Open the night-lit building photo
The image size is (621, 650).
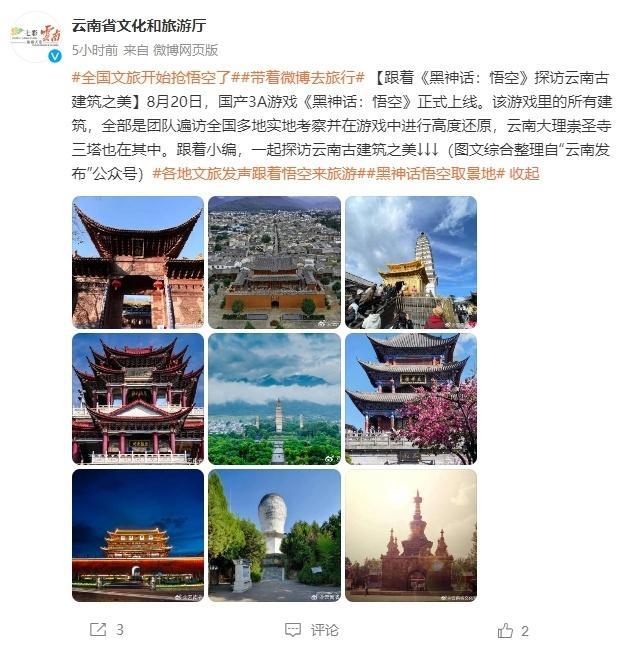click(138, 535)
